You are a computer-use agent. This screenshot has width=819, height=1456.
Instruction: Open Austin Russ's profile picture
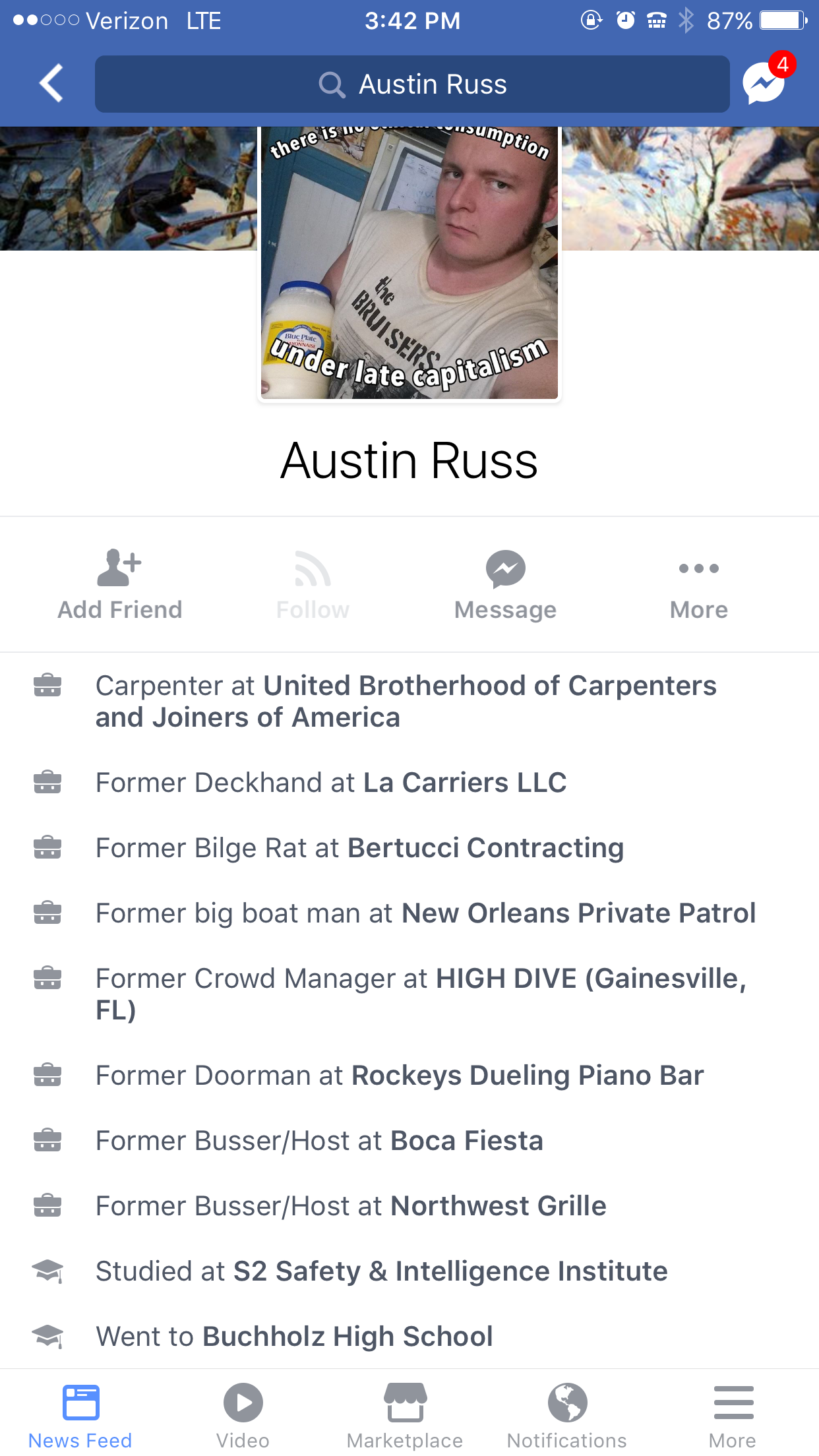tap(409, 264)
